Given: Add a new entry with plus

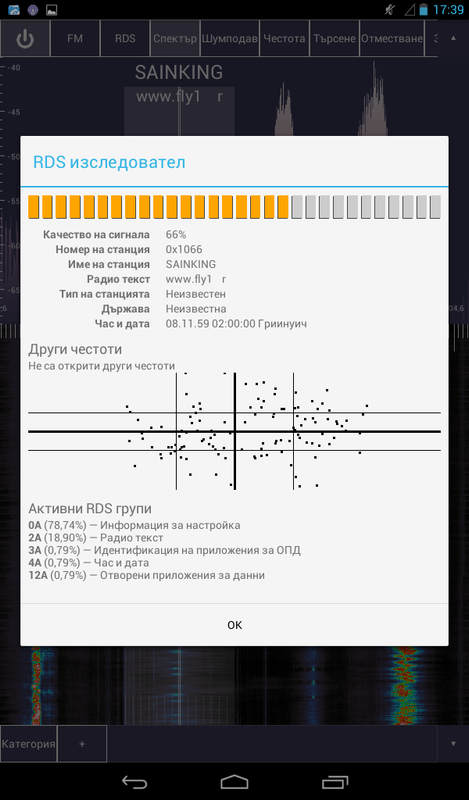Looking at the screenshot, I should (x=82, y=744).
